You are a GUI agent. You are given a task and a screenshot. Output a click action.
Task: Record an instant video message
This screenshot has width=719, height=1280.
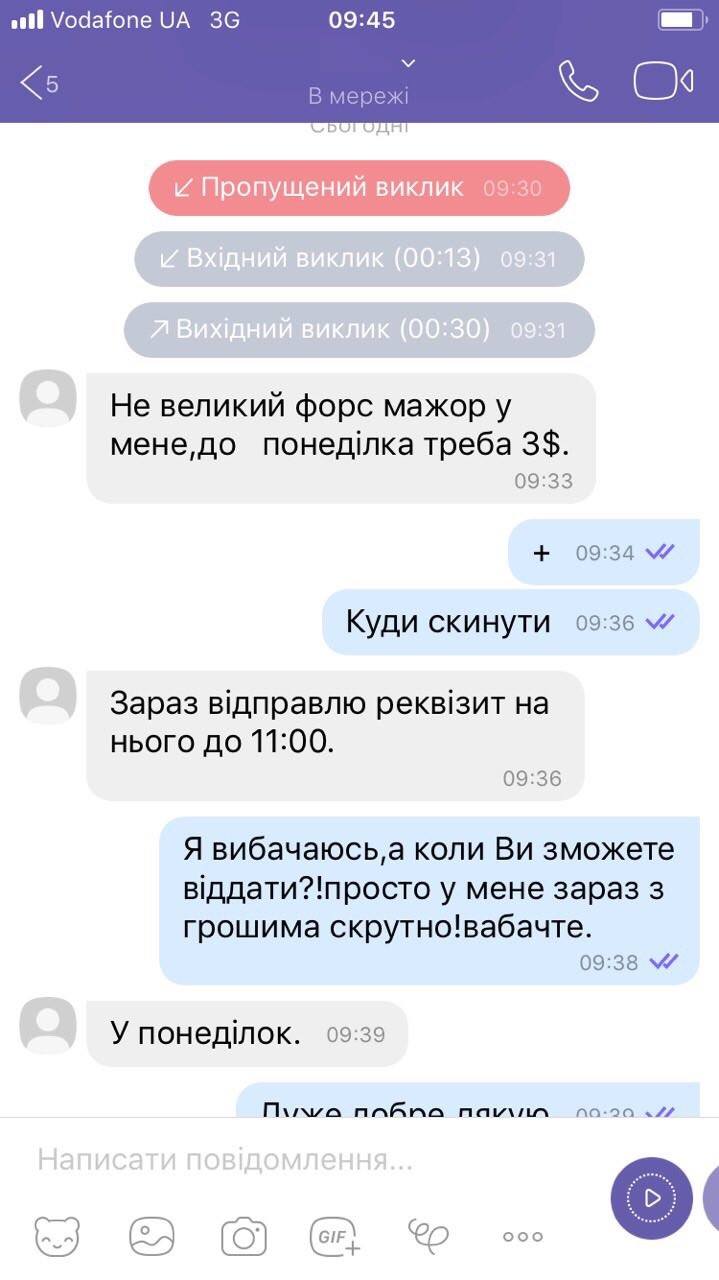tap(651, 1197)
